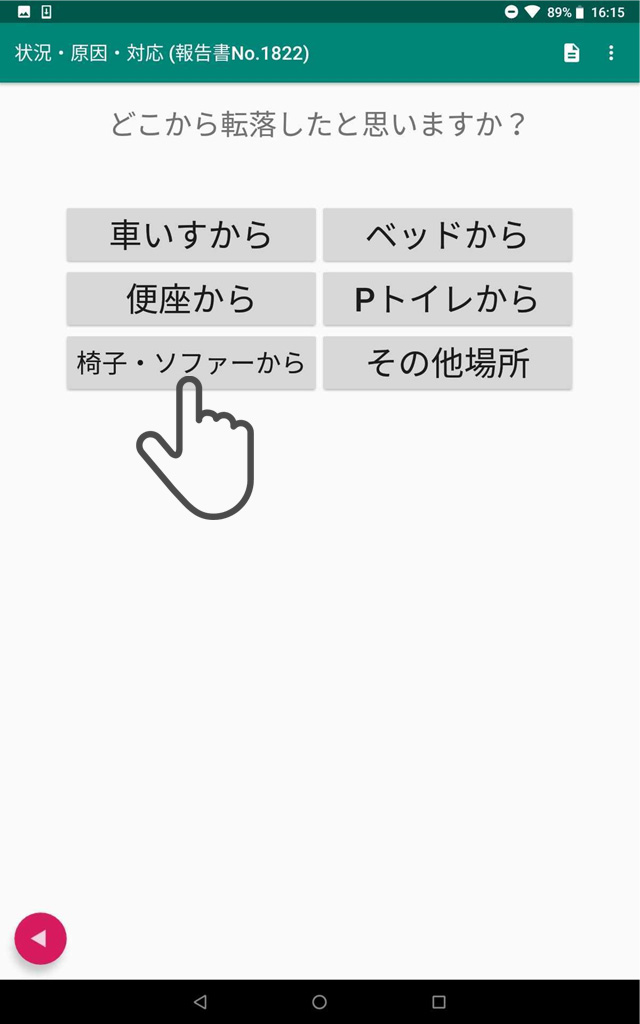This screenshot has height=1024, width=640.
Task: Pick Pトイレから button
Action: point(447,299)
